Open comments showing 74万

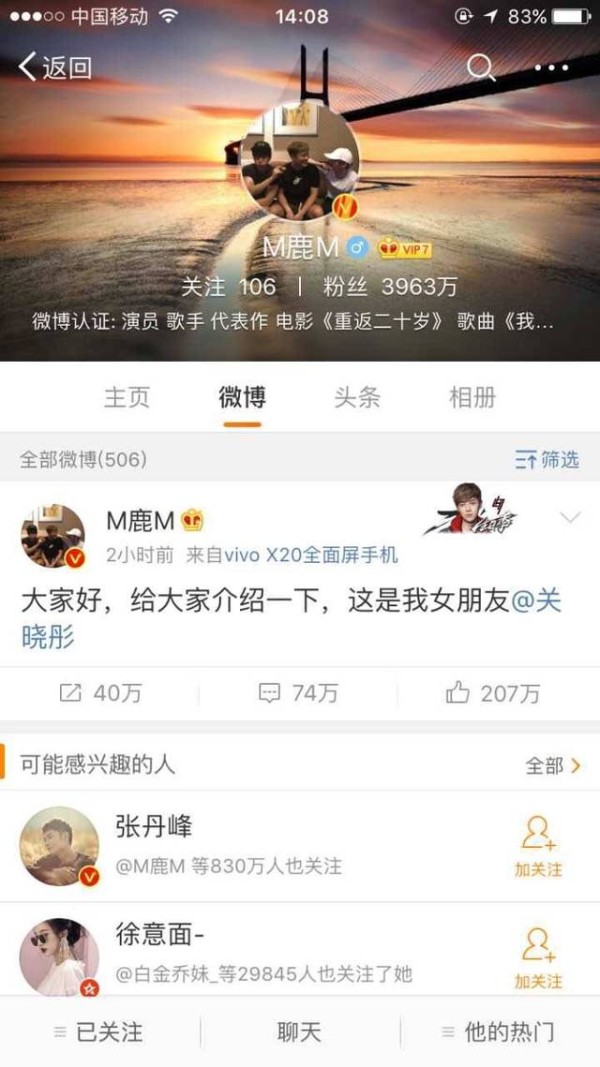(x=299, y=693)
